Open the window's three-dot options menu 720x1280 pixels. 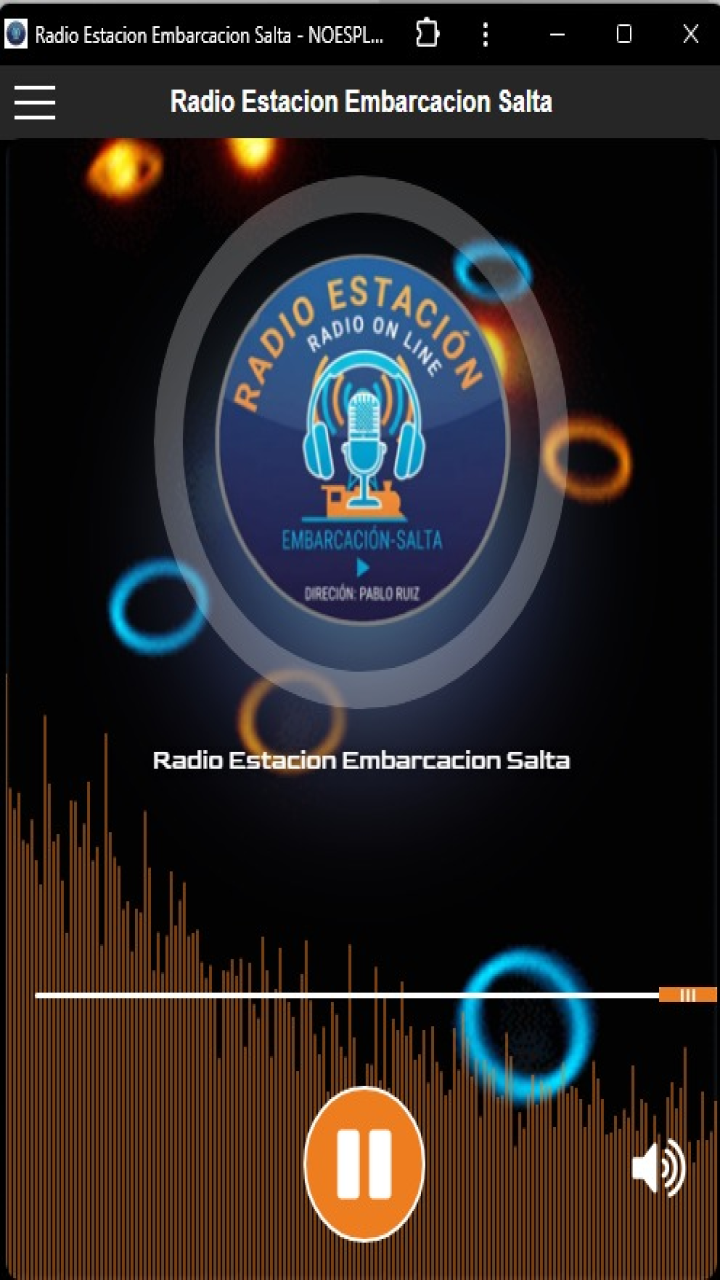(485, 35)
